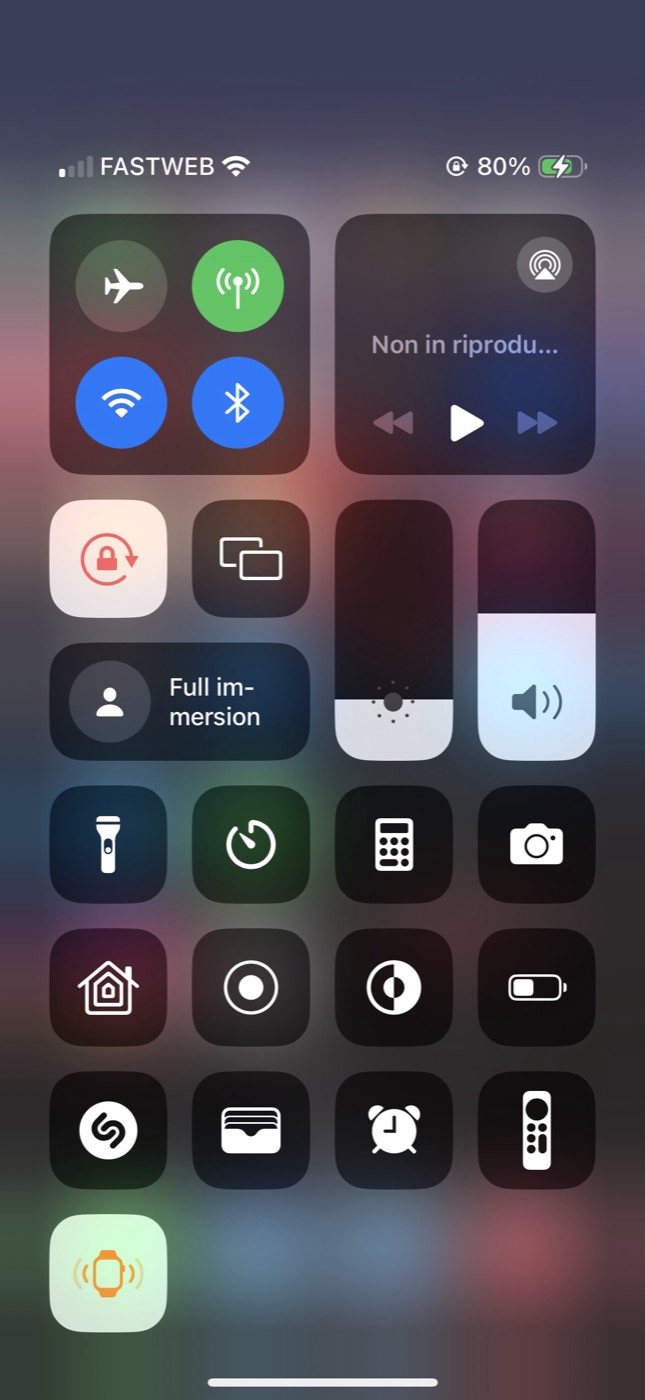Open AirPlay audio output options
645x1400 pixels.
545,265
